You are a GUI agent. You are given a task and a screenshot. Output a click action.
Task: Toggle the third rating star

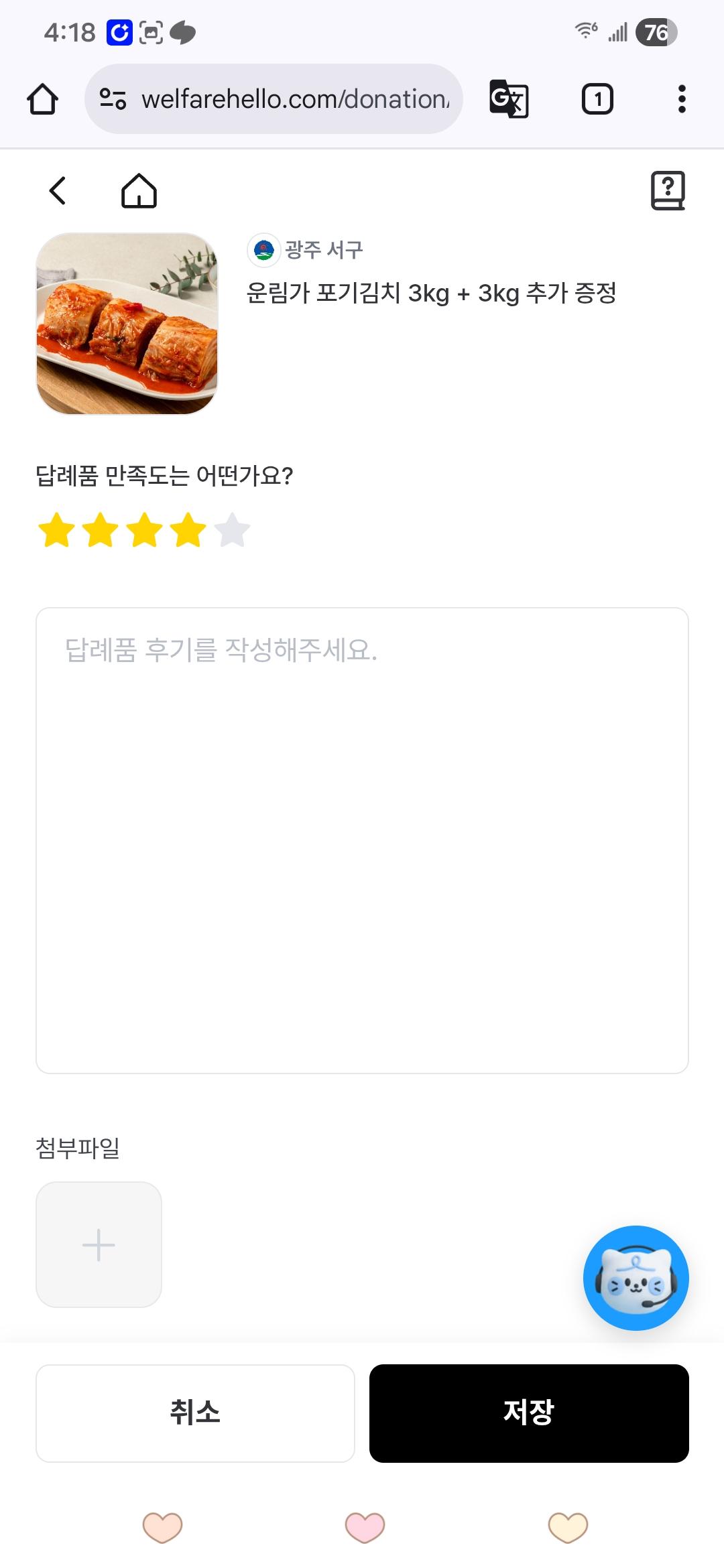tap(145, 529)
